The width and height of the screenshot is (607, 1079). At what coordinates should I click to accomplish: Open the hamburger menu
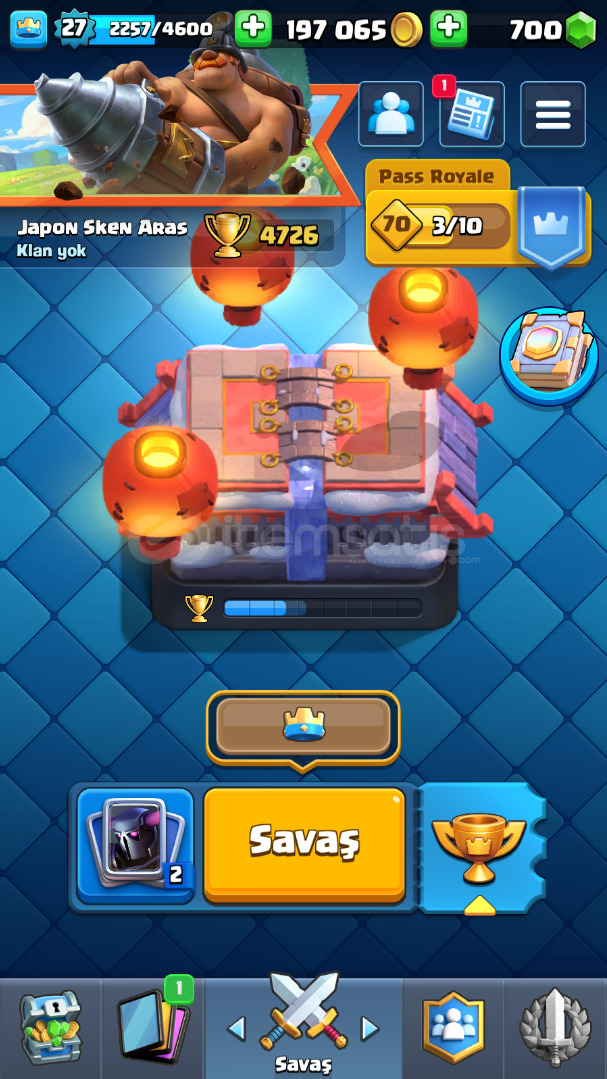pos(553,114)
